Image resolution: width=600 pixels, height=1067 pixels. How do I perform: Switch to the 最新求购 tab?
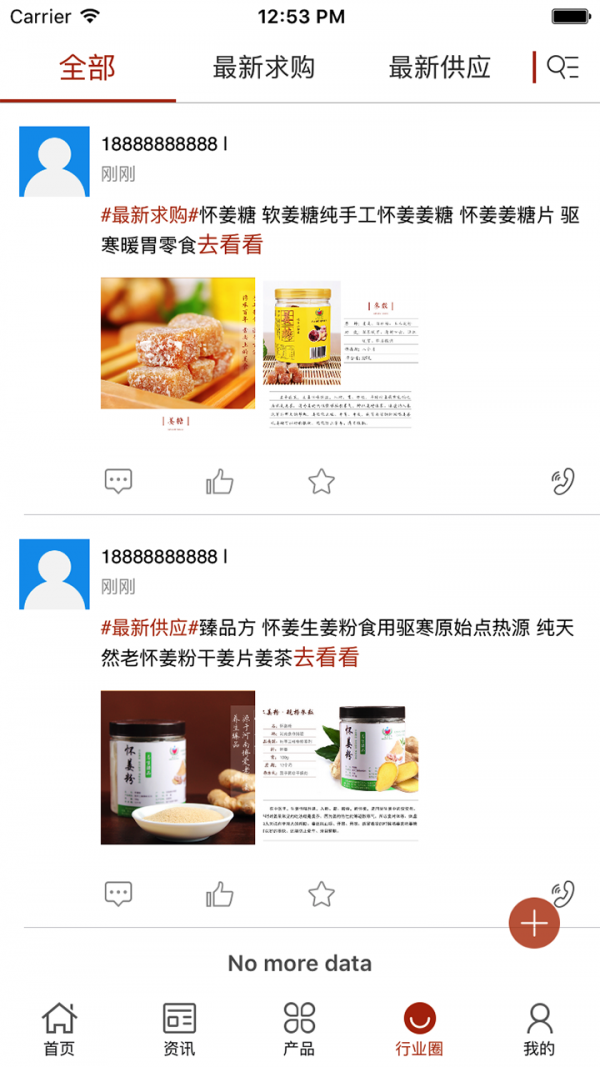point(264,67)
